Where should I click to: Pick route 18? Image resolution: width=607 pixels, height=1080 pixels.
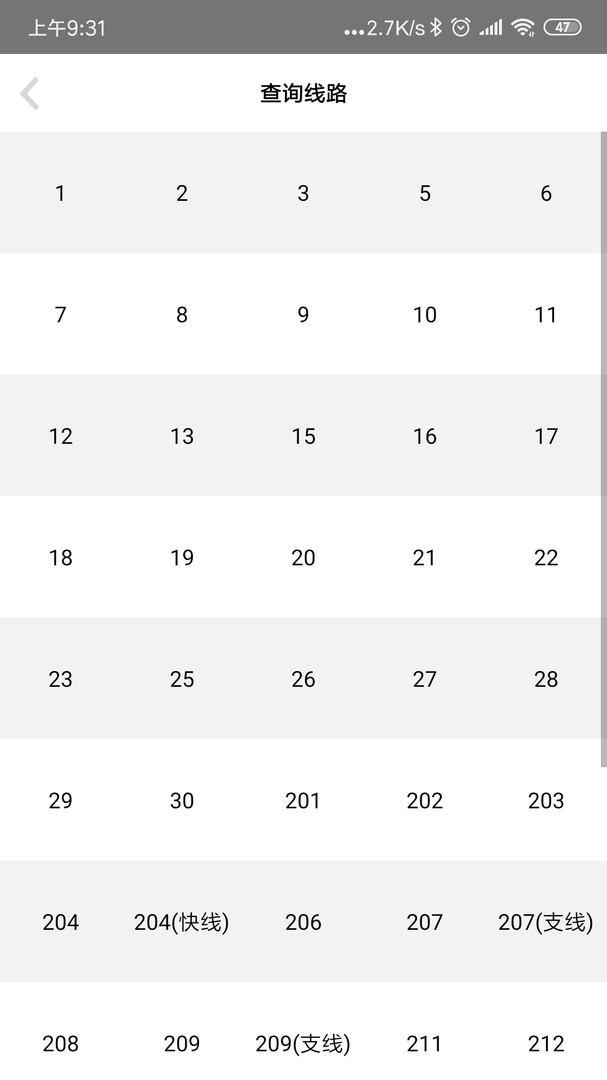tap(61, 558)
